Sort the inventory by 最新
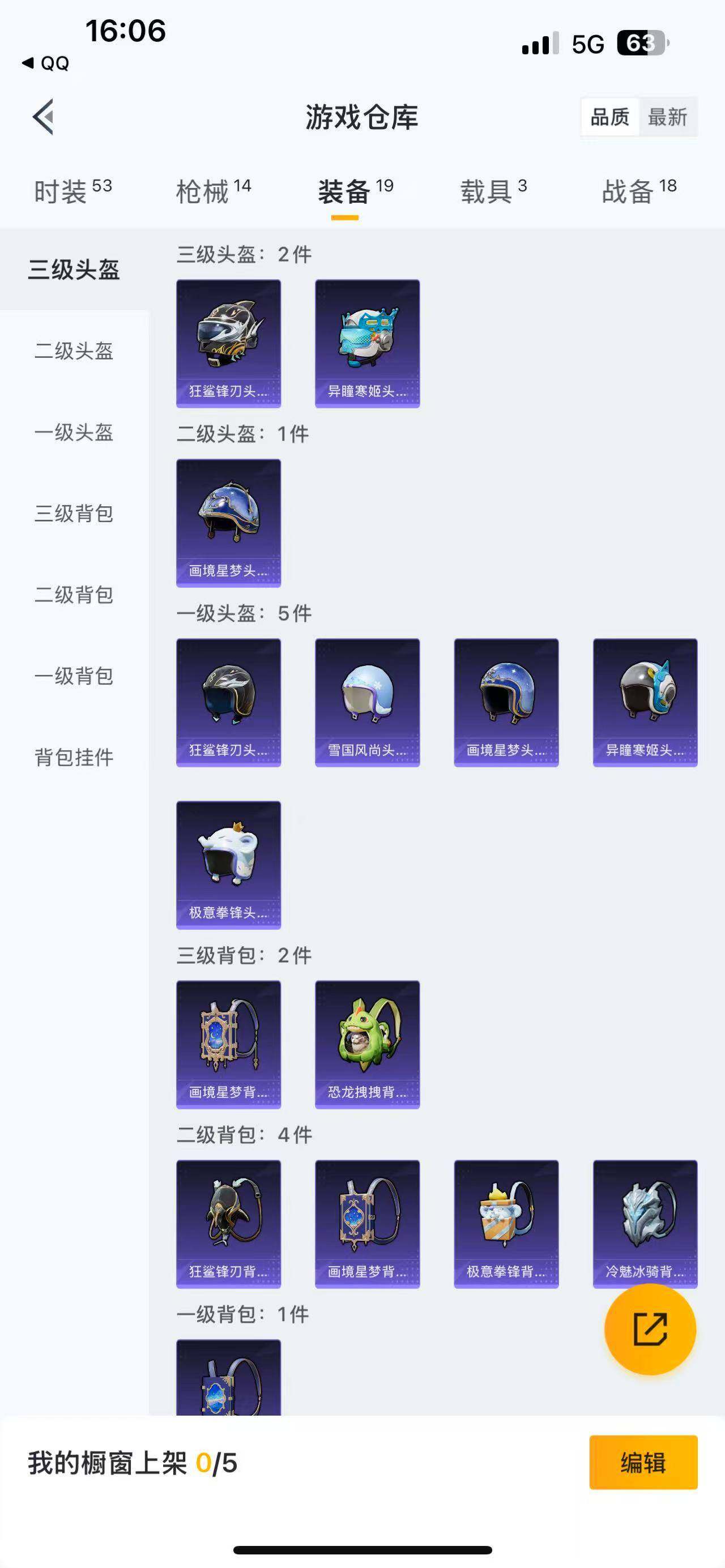This screenshot has width=725, height=1568. click(667, 116)
